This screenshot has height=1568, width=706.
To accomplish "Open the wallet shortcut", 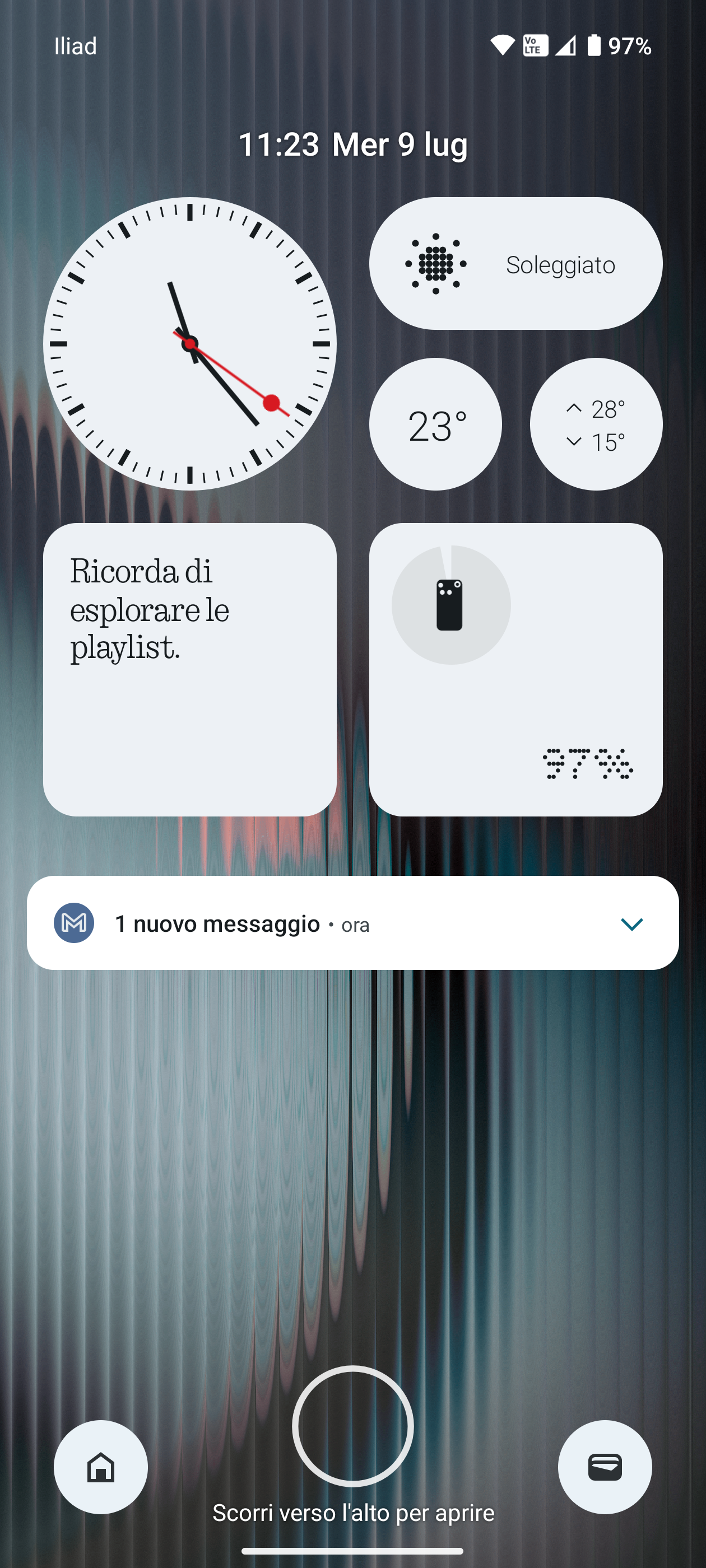I will tap(604, 1467).
